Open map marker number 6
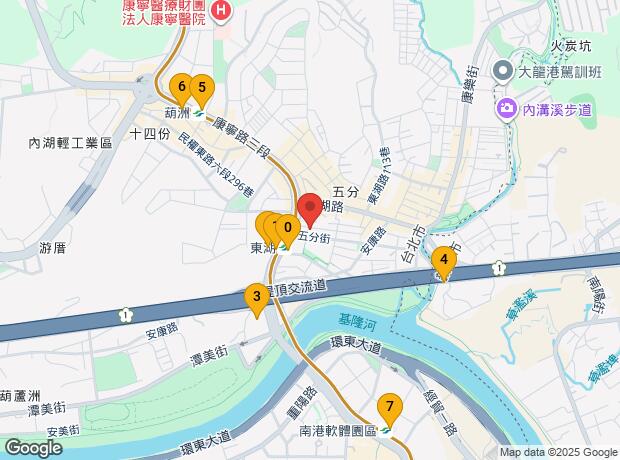 pyautogui.click(x=181, y=87)
